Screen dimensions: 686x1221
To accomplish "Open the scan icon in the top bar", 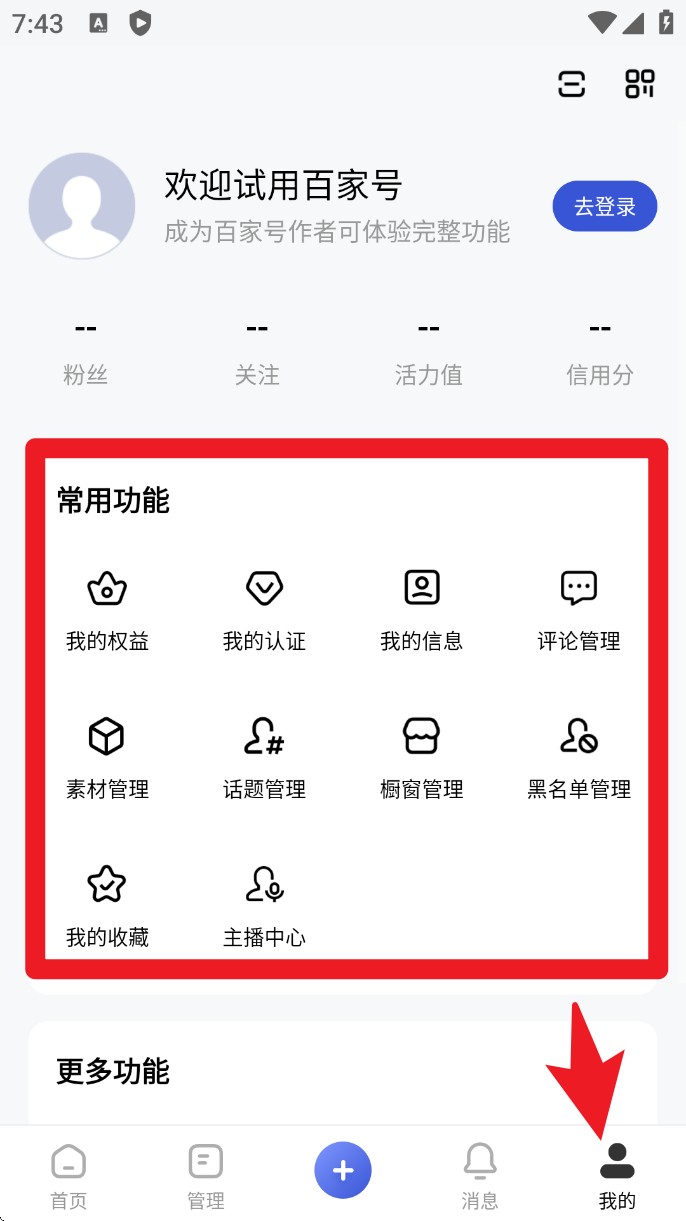I will click(x=571, y=84).
